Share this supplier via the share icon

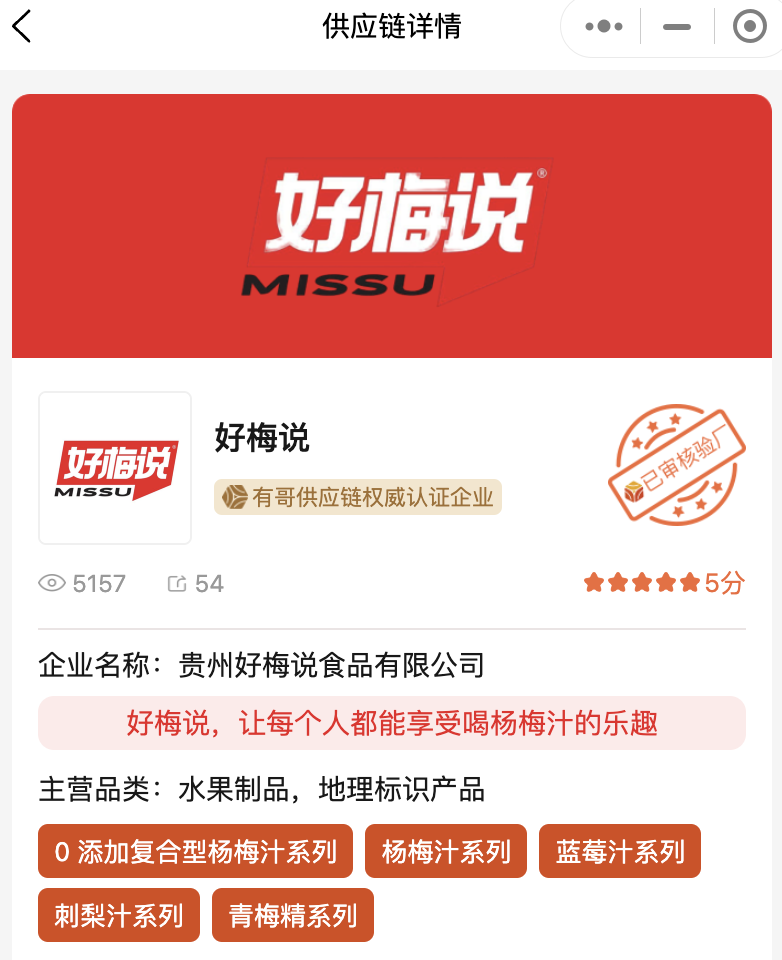pyautogui.click(x=178, y=584)
